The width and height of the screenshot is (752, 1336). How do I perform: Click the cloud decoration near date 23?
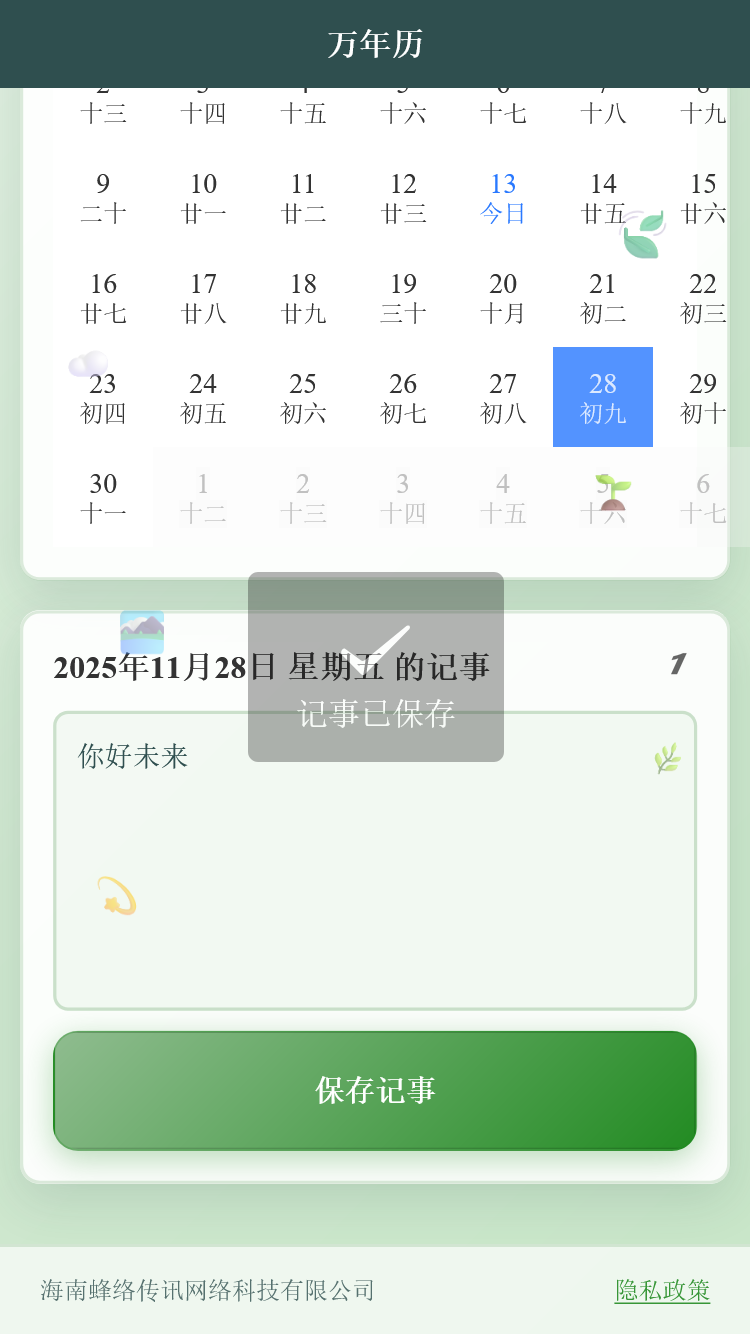(88, 366)
